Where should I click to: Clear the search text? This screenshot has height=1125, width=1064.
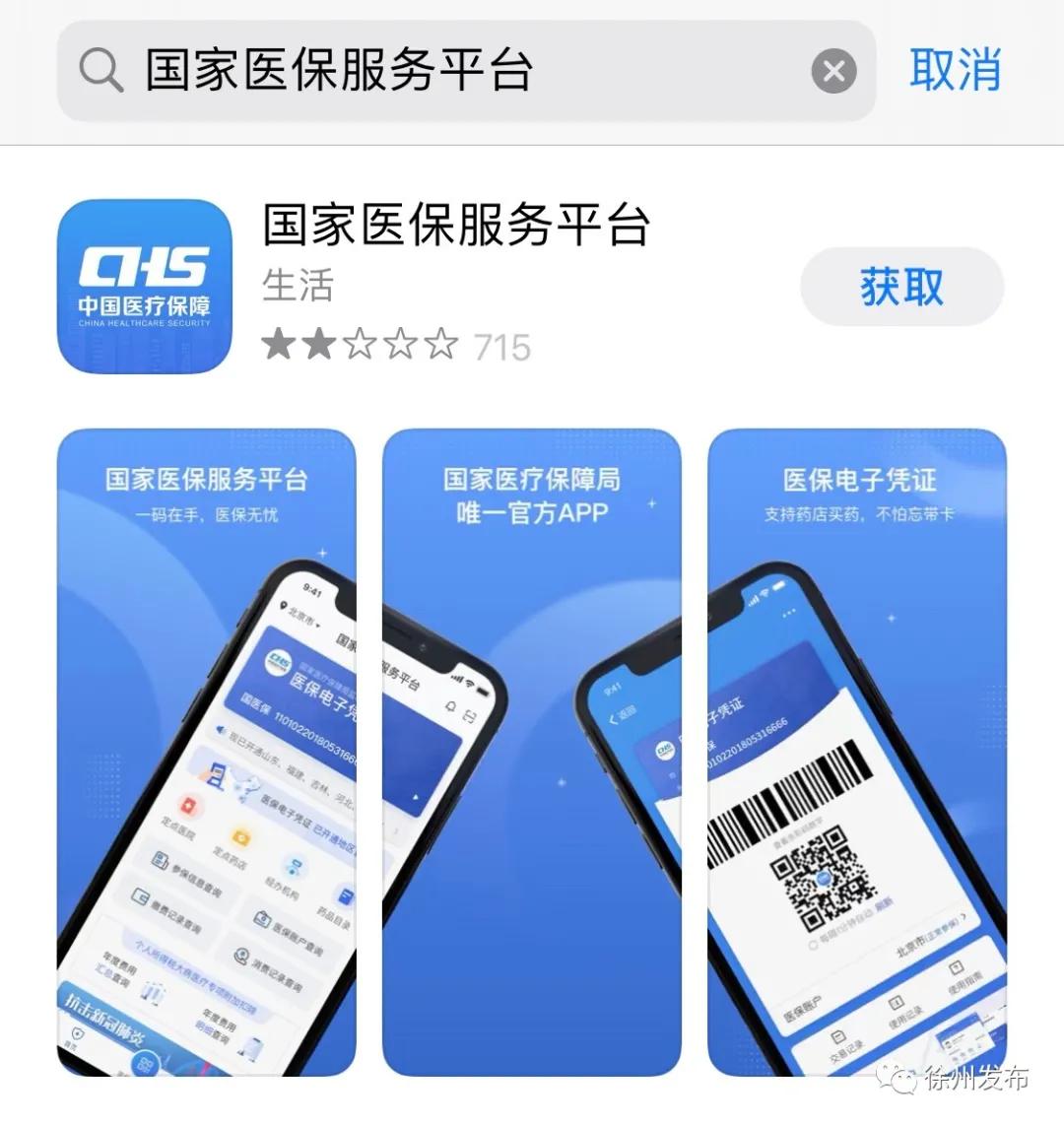(833, 71)
